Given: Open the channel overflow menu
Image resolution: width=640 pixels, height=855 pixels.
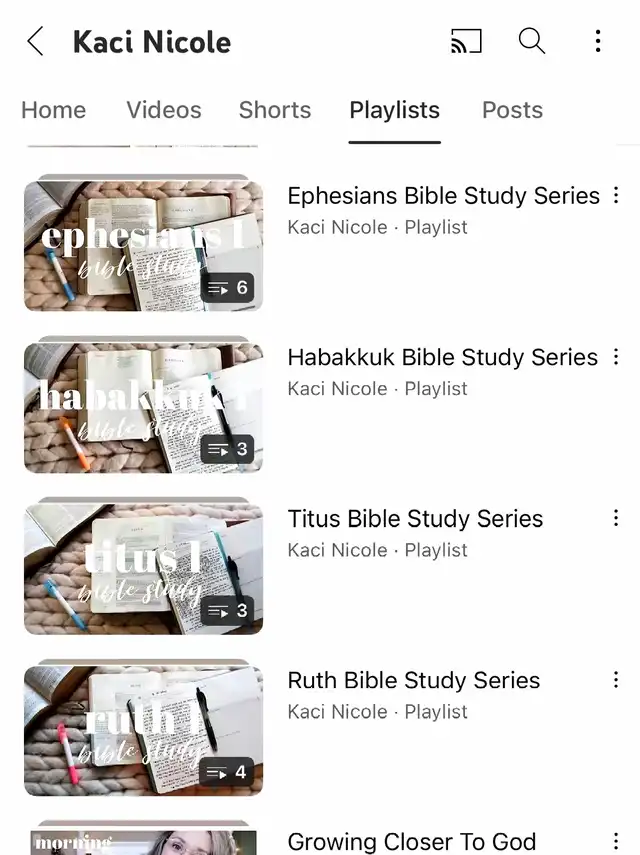Looking at the screenshot, I should [598, 41].
